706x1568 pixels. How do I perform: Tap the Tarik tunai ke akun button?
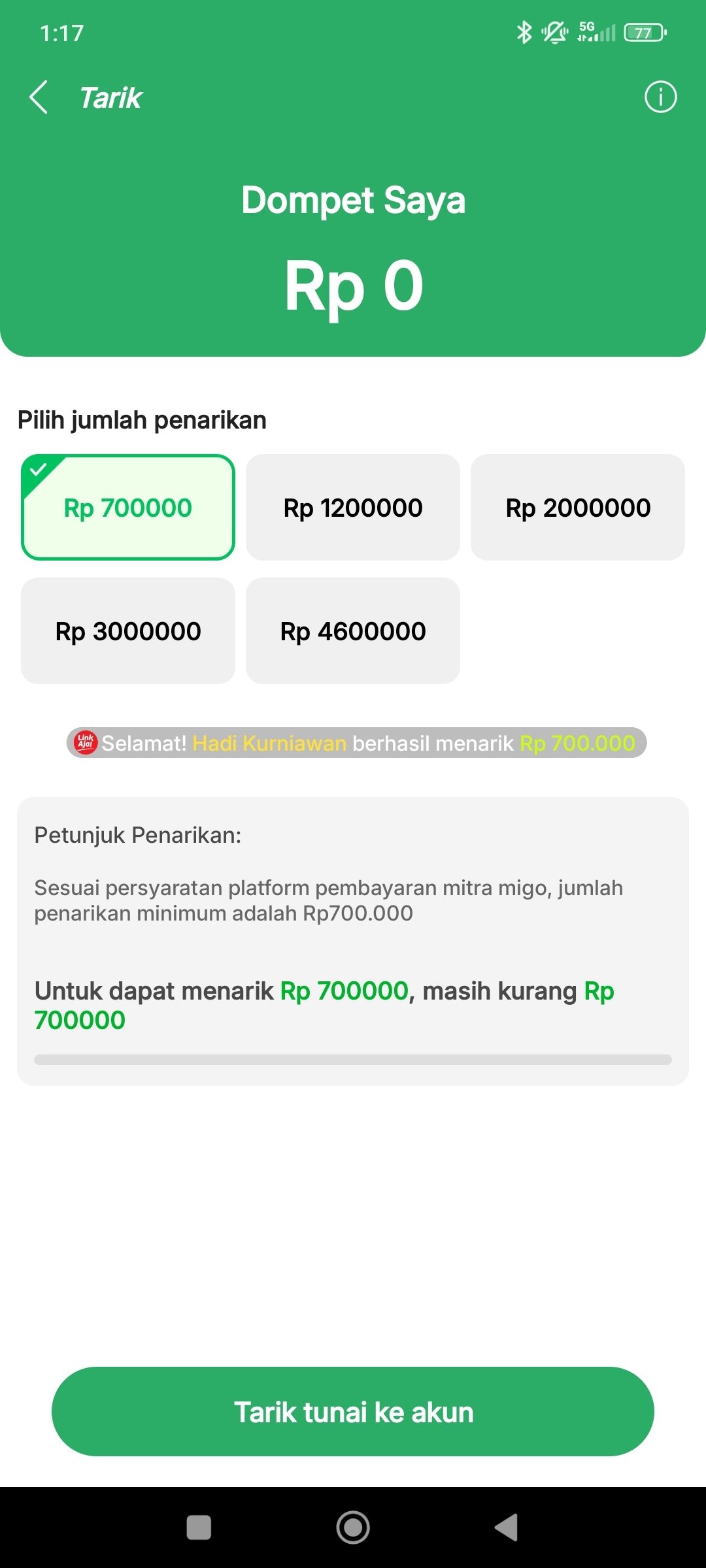pos(353,1411)
